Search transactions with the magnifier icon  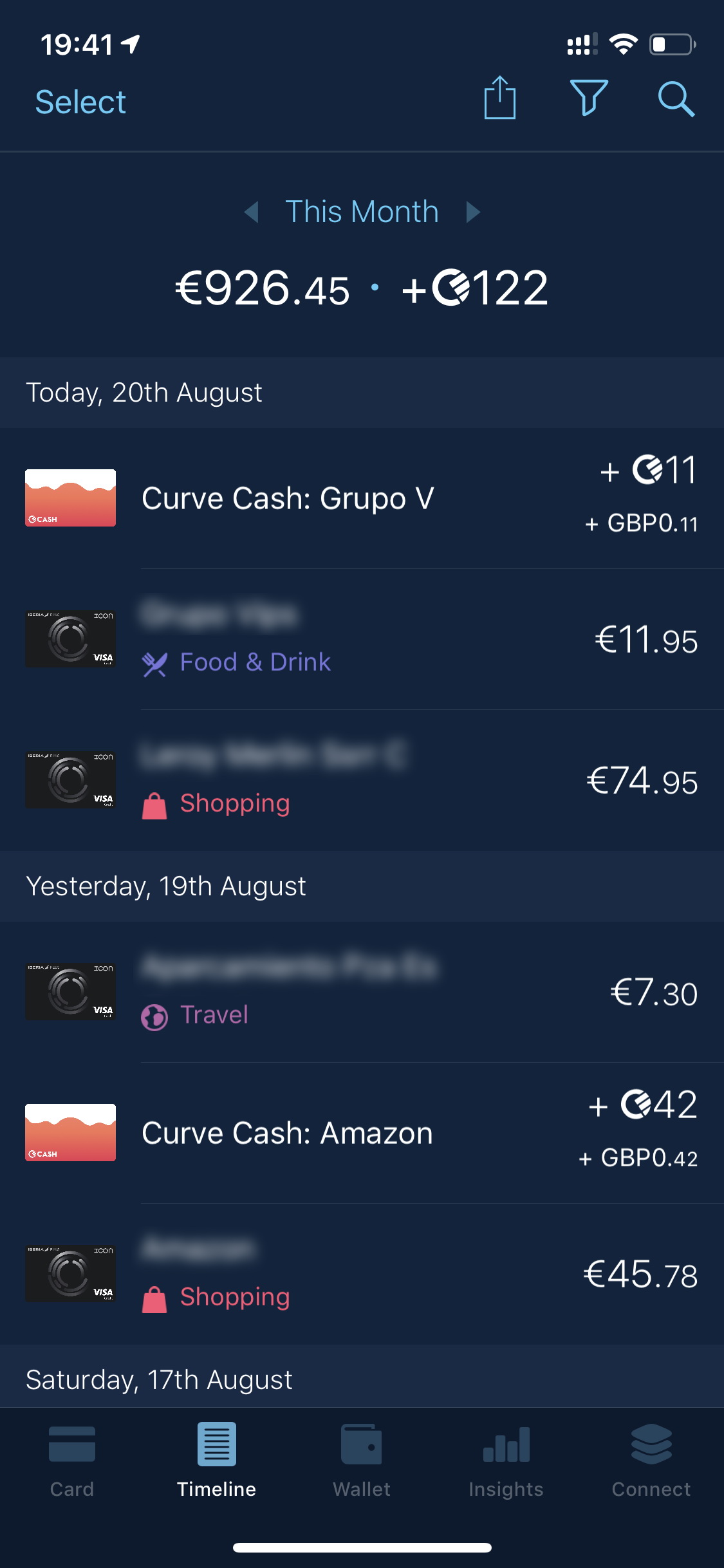[676, 99]
